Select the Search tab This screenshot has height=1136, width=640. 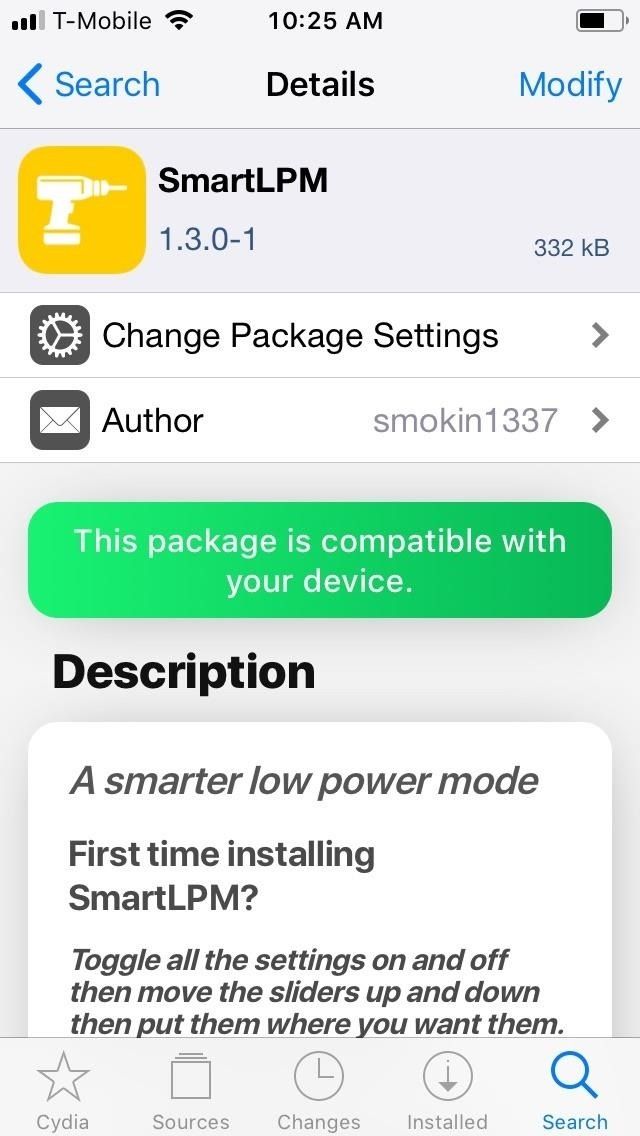coord(575,1090)
